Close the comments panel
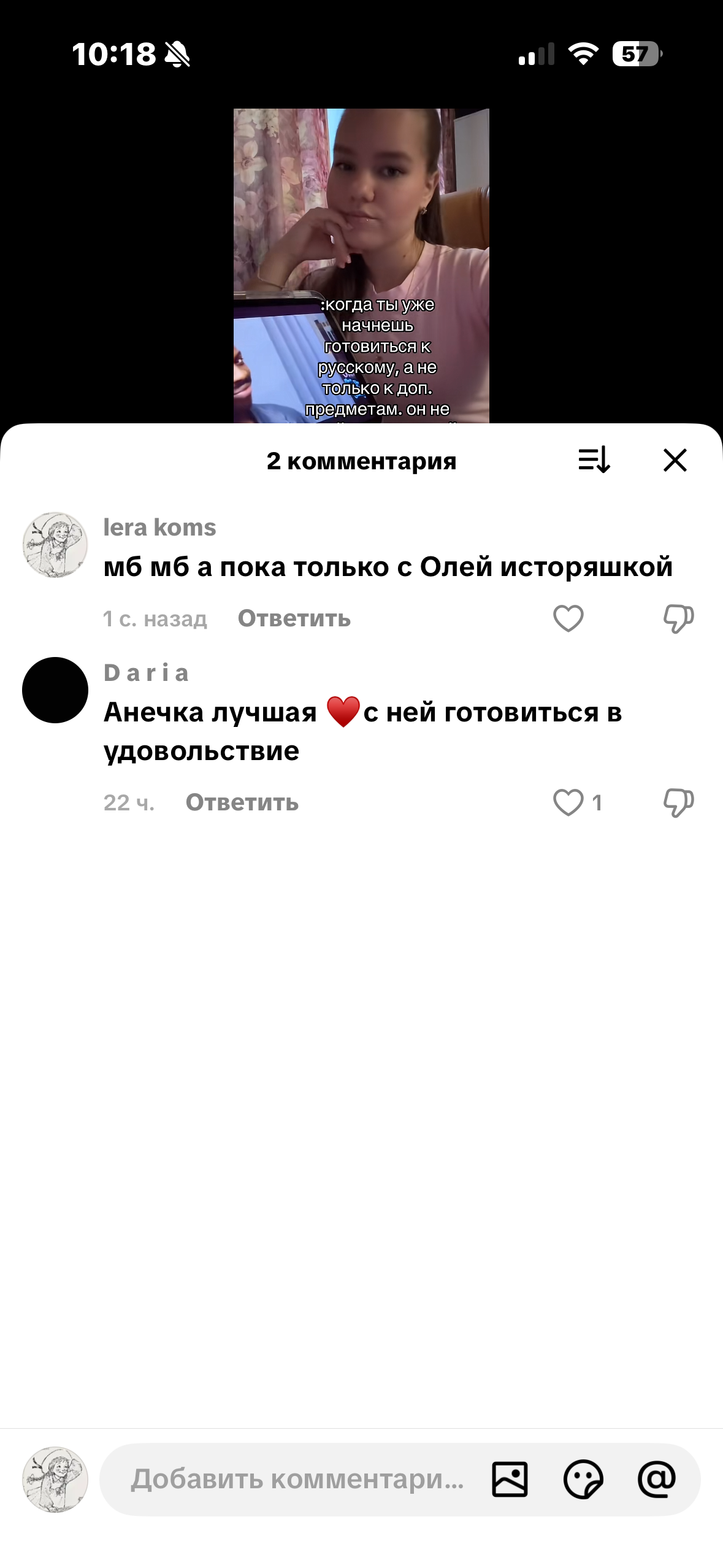 675,460
